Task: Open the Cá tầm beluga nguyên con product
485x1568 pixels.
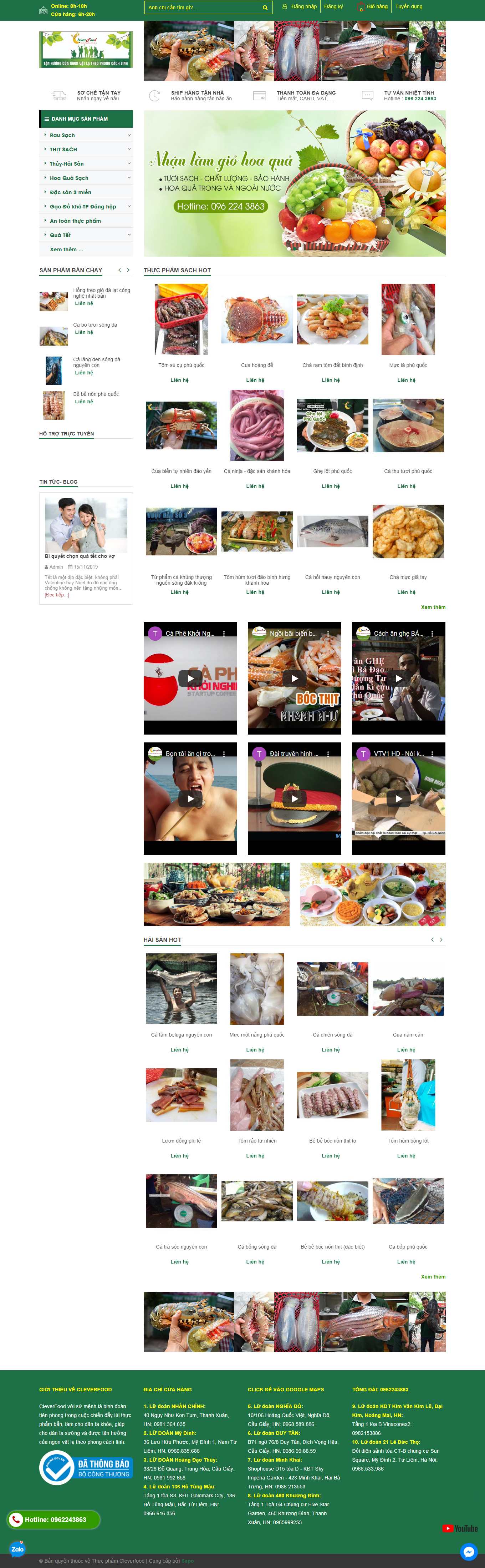Action: pos(182,1035)
